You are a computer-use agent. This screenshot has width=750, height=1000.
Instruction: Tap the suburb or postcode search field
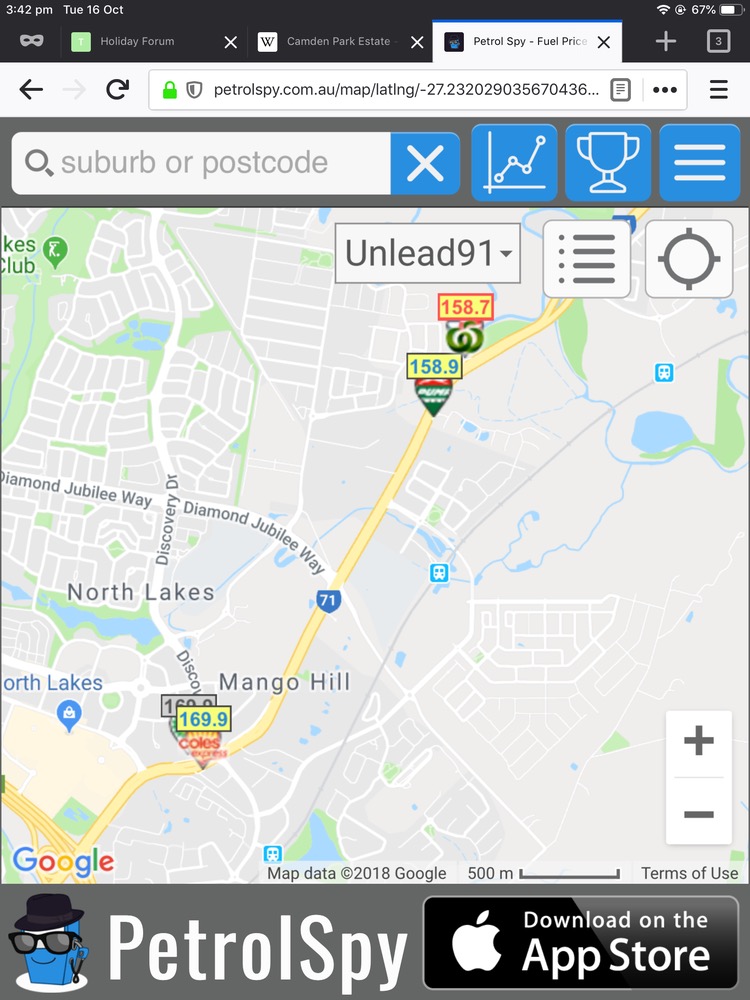pos(205,163)
